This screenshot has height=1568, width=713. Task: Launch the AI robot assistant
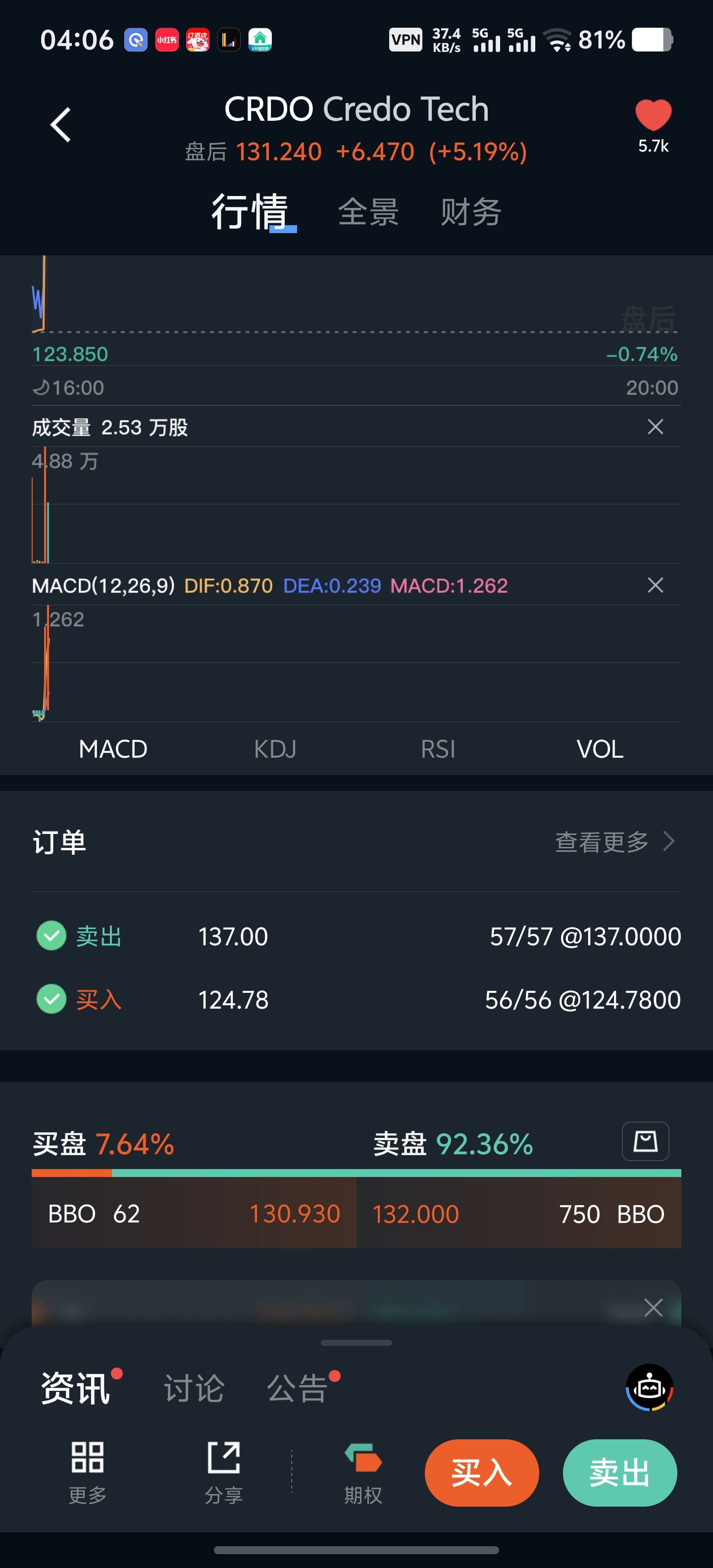(649, 1387)
